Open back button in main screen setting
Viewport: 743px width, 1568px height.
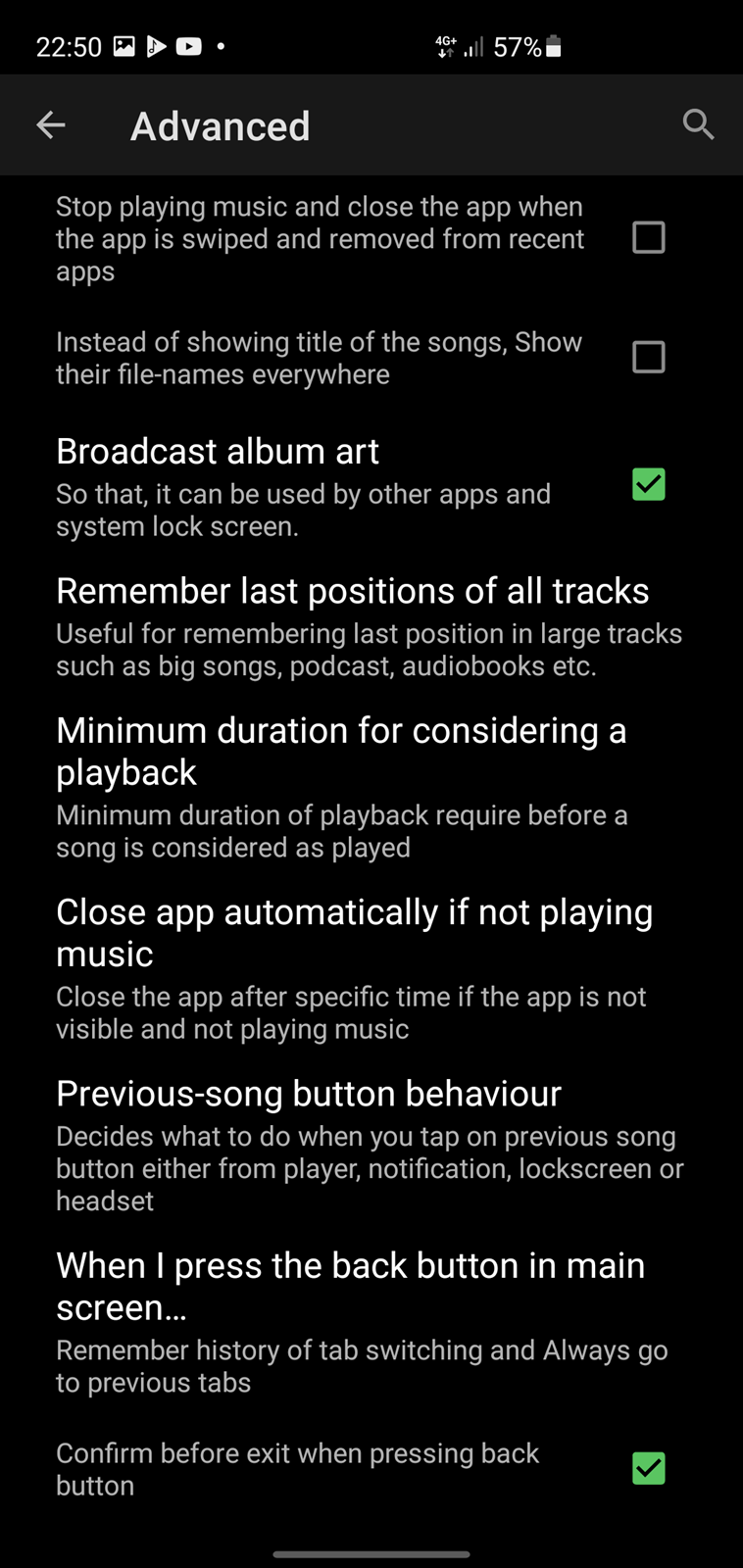pyautogui.click(x=371, y=1322)
